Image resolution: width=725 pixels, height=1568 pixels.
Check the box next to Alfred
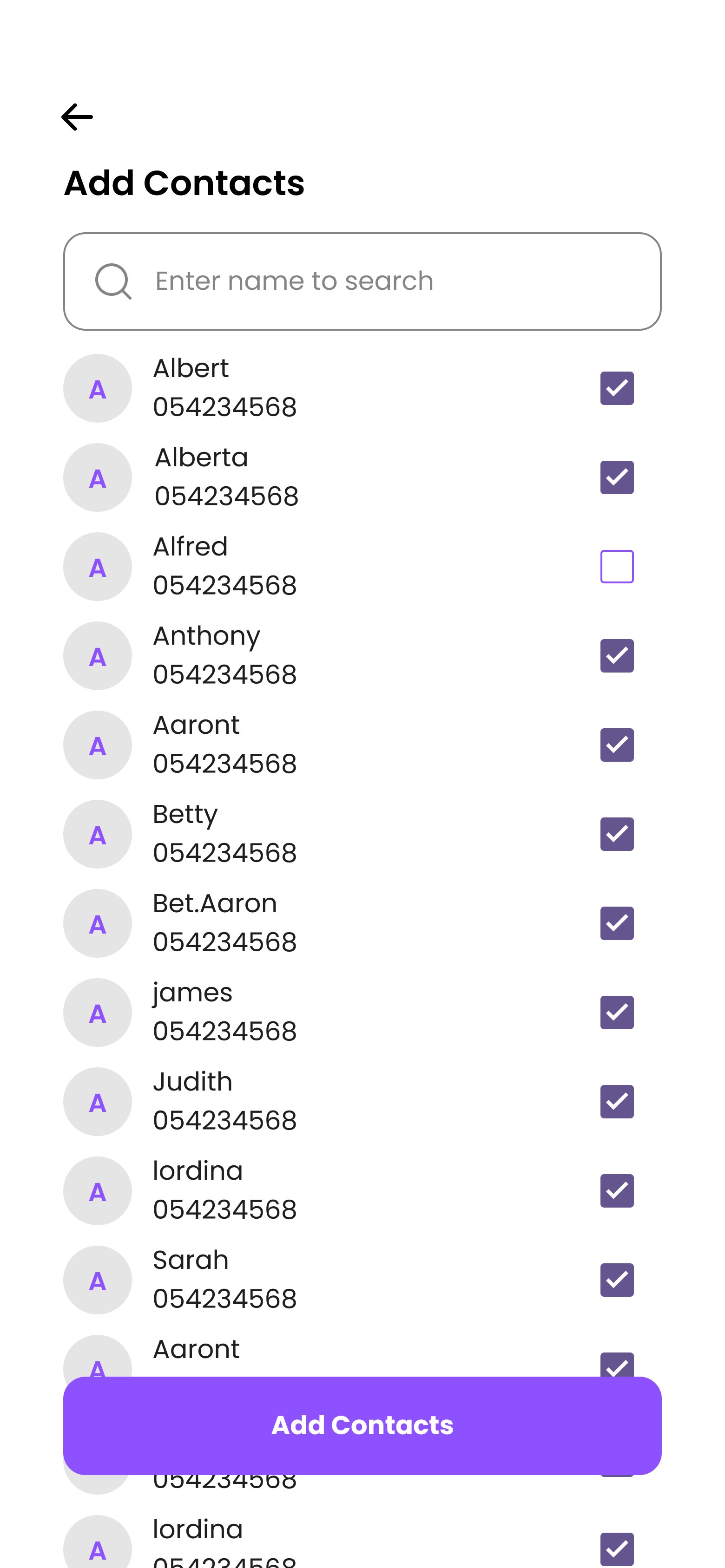pos(617,567)
